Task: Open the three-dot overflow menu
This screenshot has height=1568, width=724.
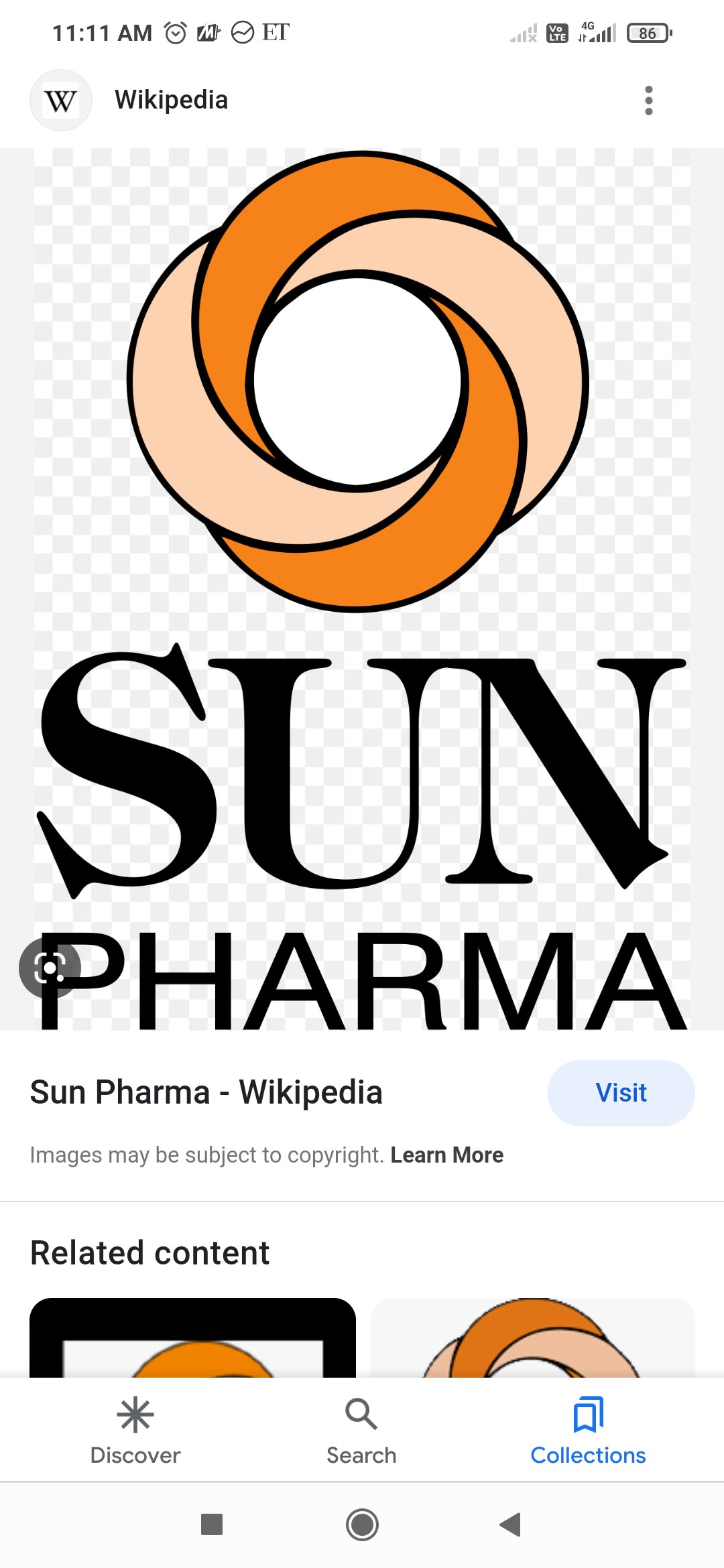Action: click(648, 101)
